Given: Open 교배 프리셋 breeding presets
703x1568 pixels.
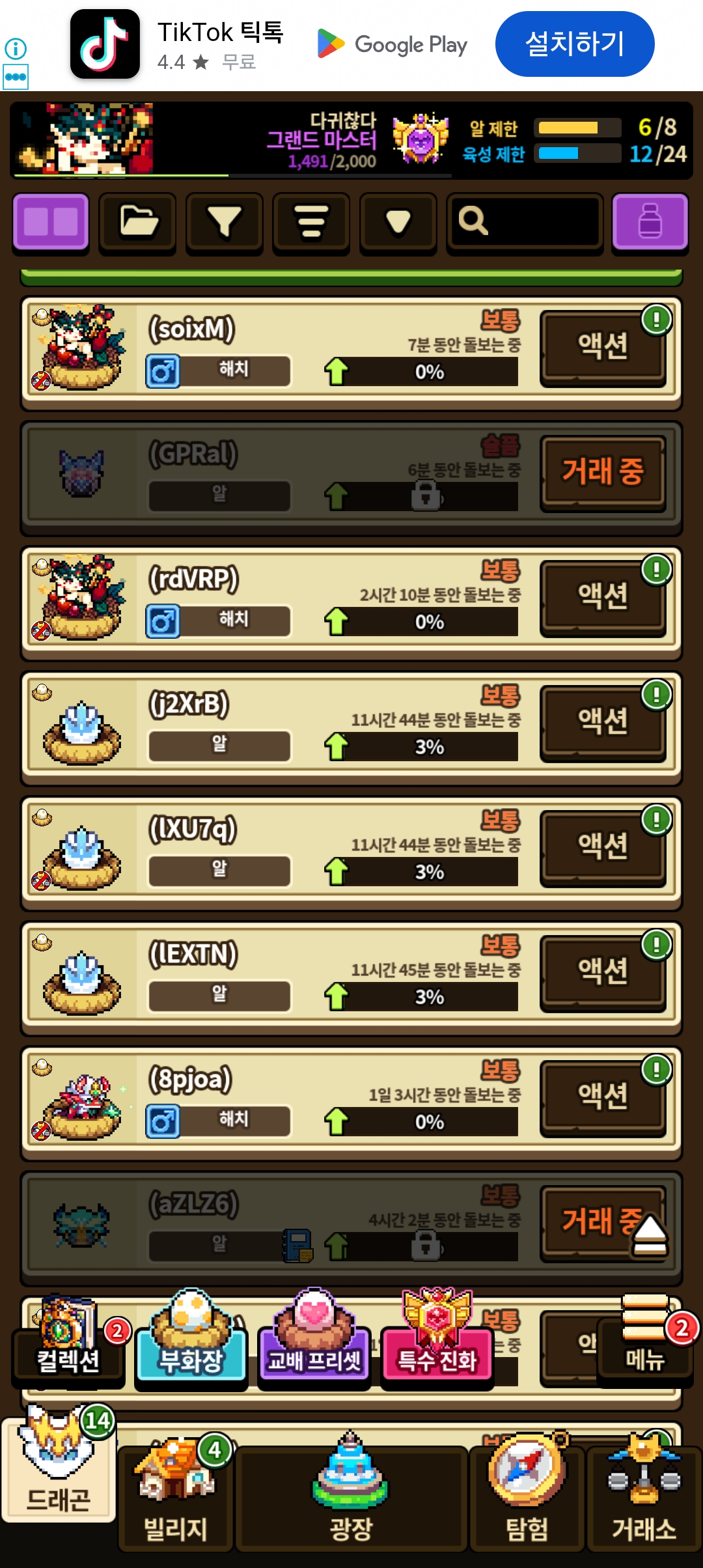Looking at the screenshot, I should pyautogui.click(x=314, y=1348).
